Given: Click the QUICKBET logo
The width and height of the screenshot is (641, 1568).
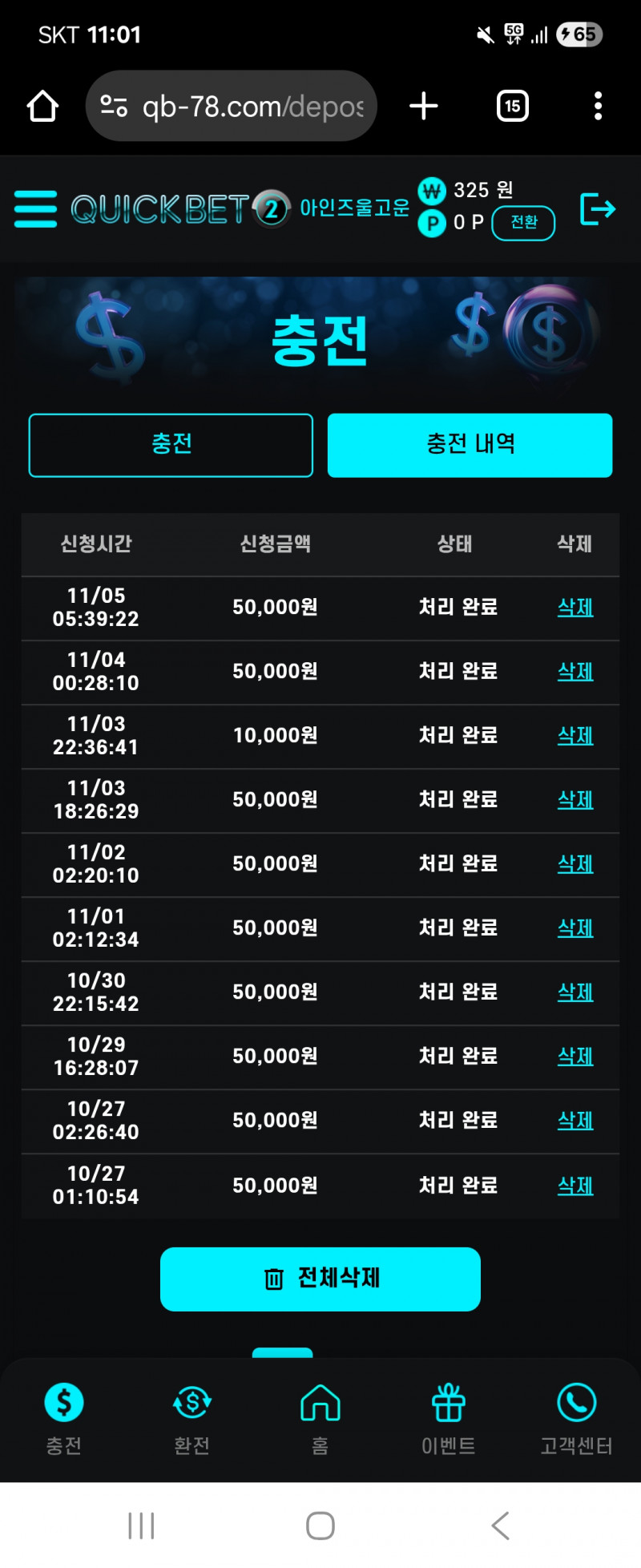Looking at the screenshot, I should 160,209.
